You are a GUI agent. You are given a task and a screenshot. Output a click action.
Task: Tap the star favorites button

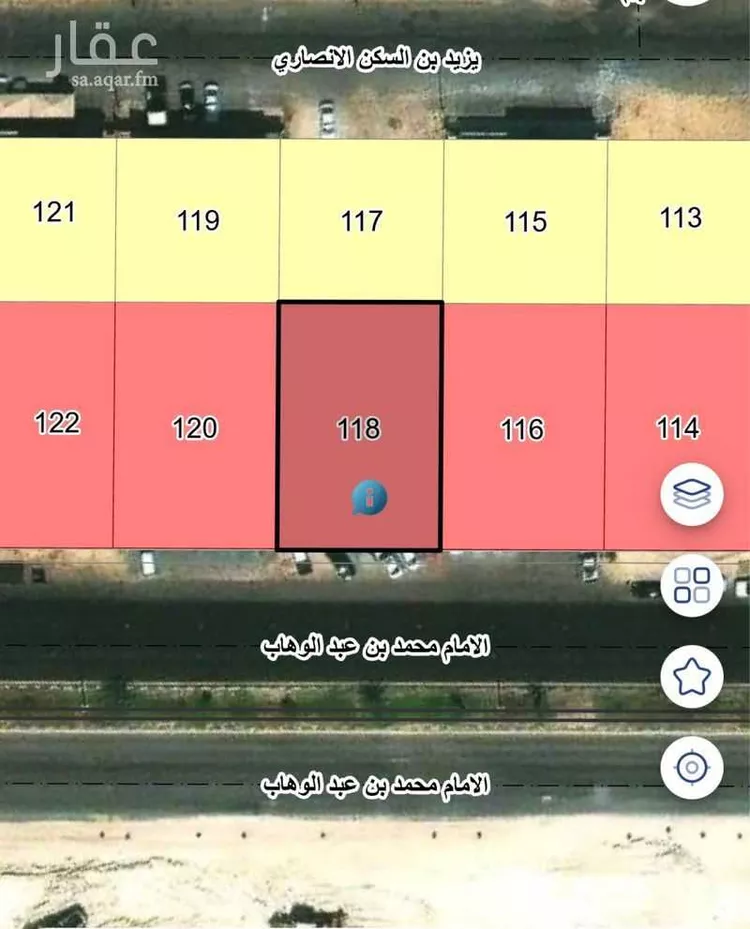691,677
